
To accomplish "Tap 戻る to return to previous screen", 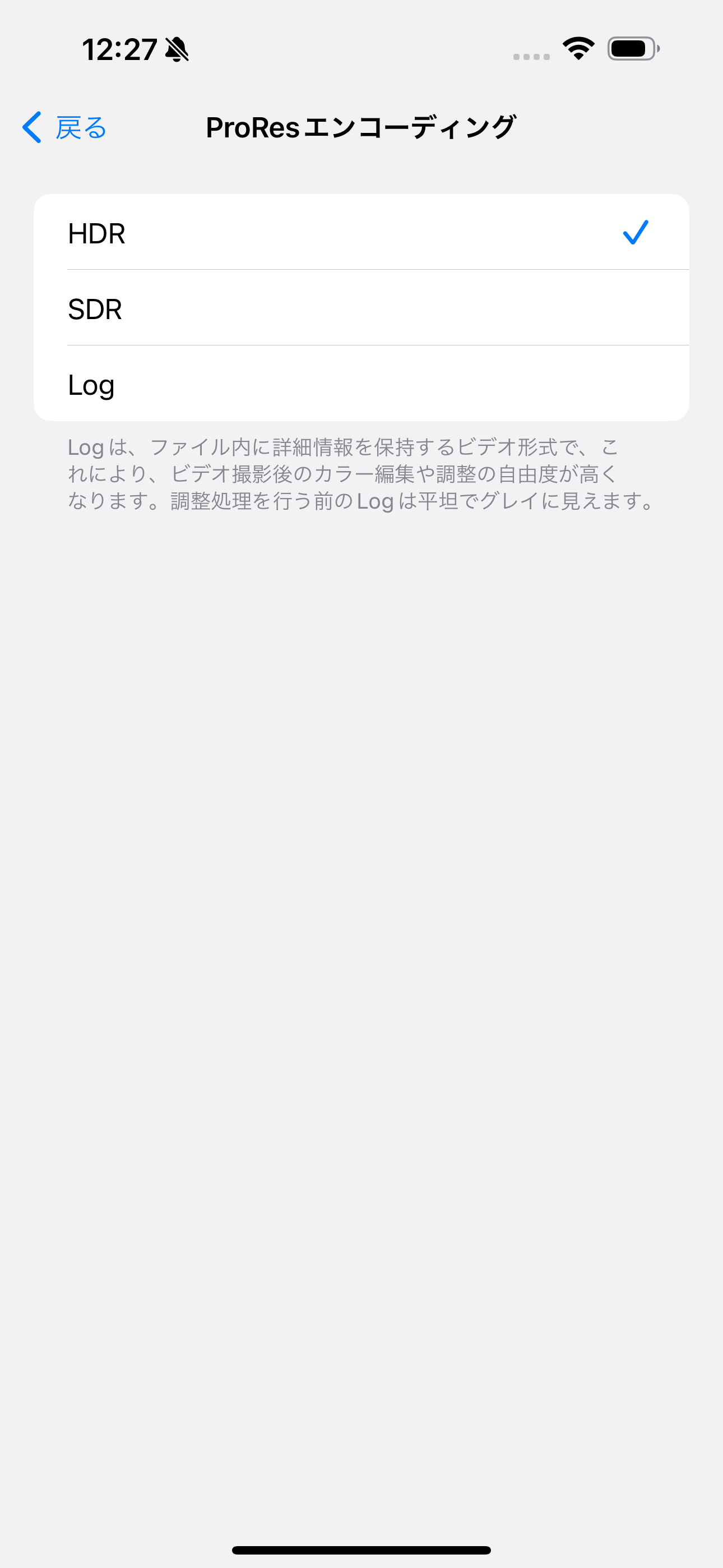I will [80, 127].
